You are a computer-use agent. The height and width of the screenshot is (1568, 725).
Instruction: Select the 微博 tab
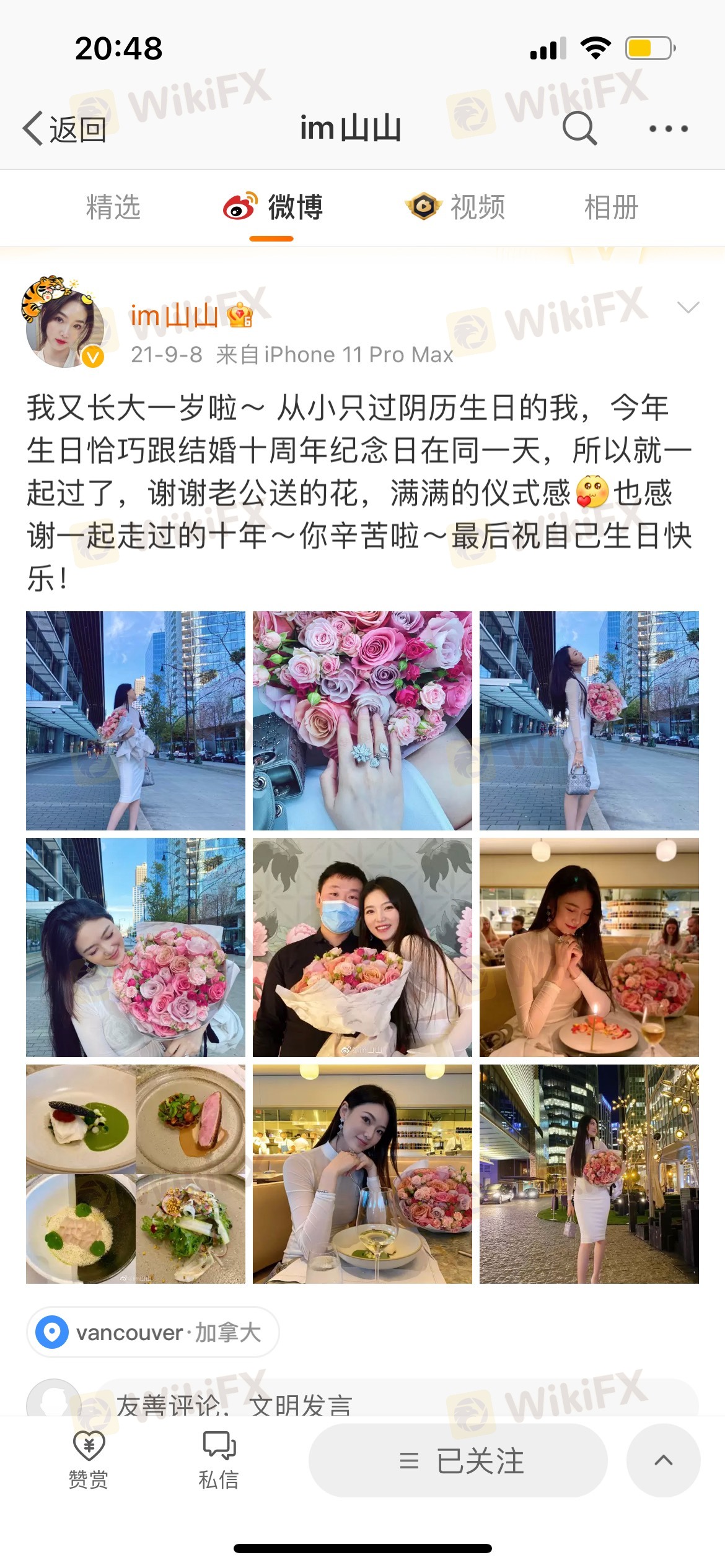[273, 207]
